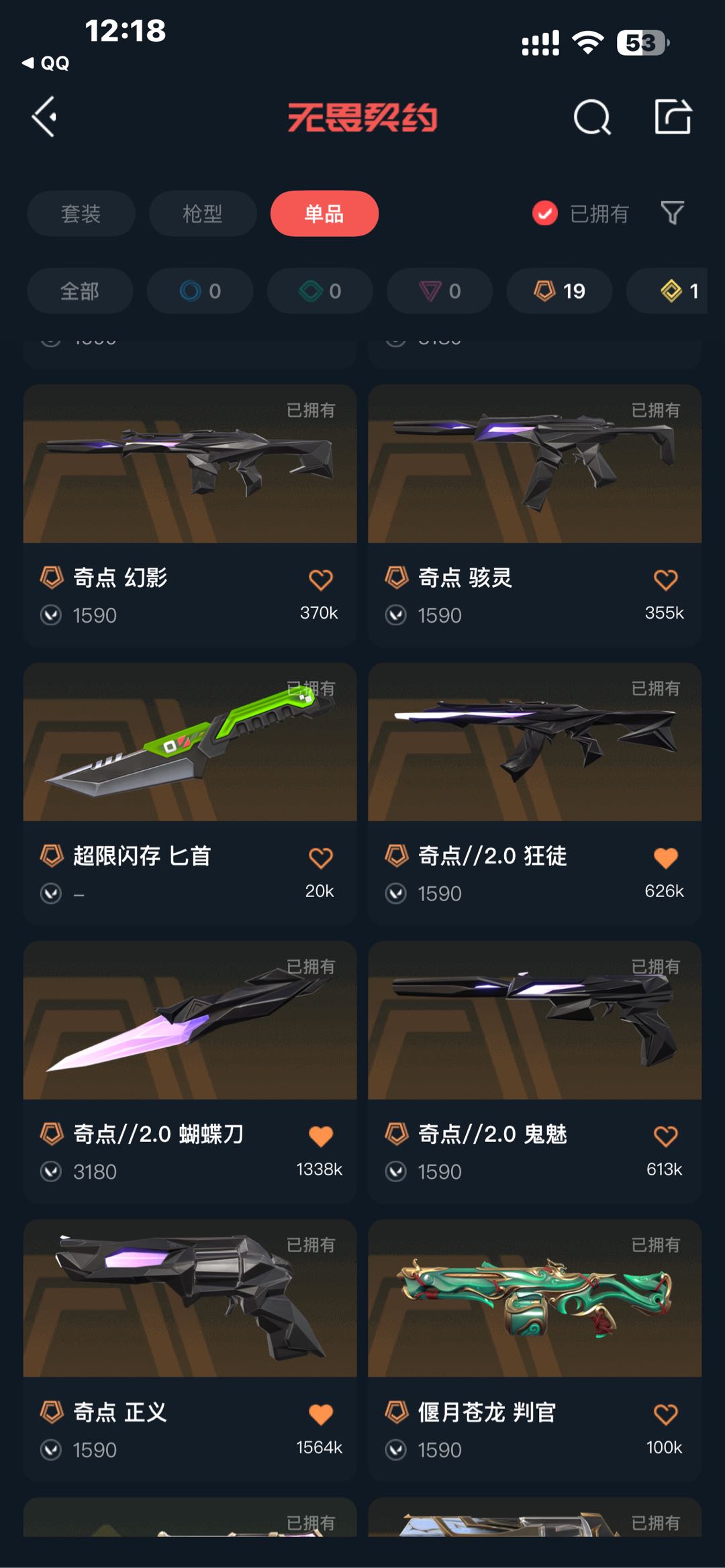This screenshot has height=1568, width=725.
Task: Like the 奇点 骇灵 skin
Action: (665, 580)
